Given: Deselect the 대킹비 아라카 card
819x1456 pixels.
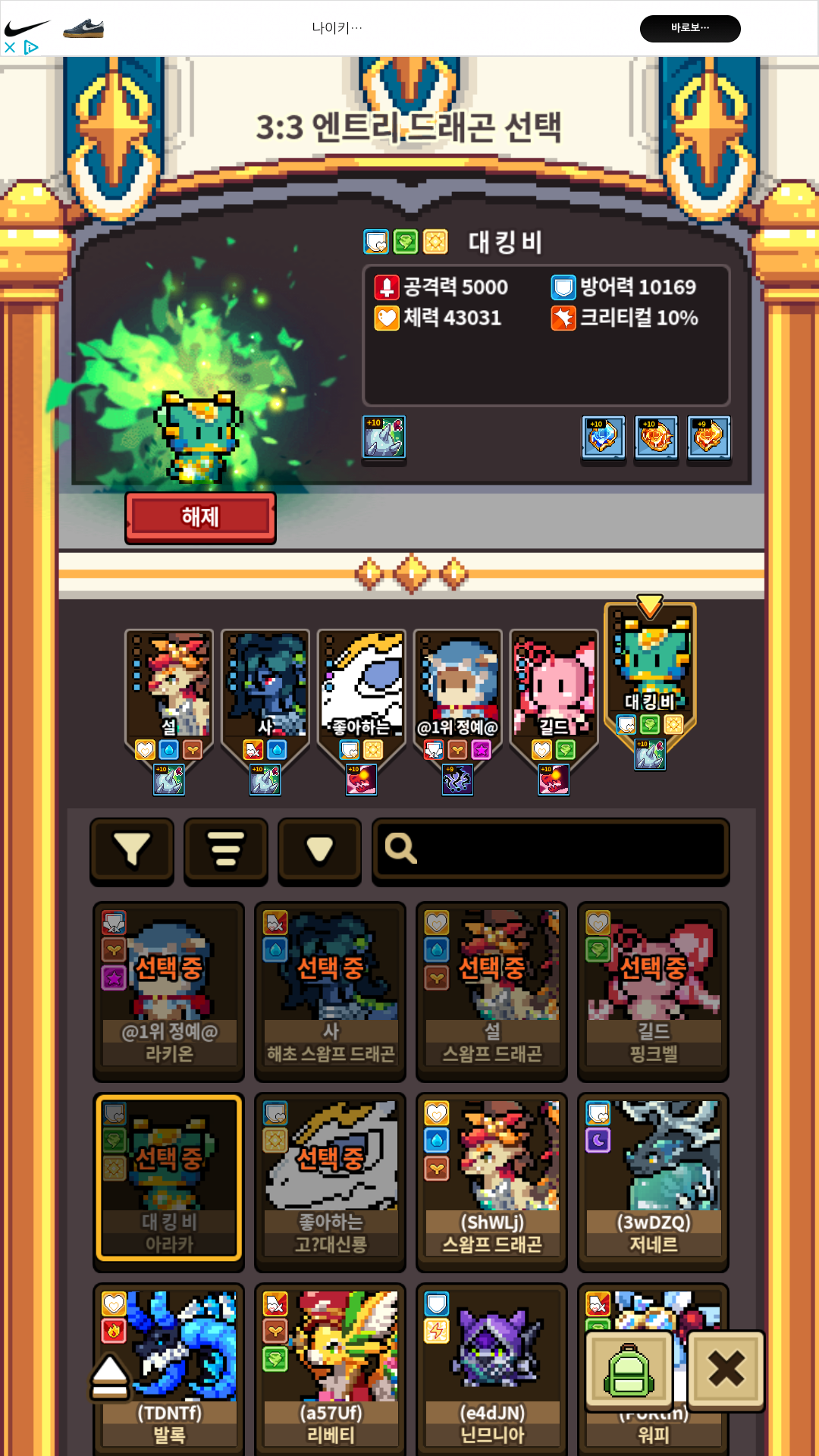Looking at the screenshot, I should tap(168, 1178).
